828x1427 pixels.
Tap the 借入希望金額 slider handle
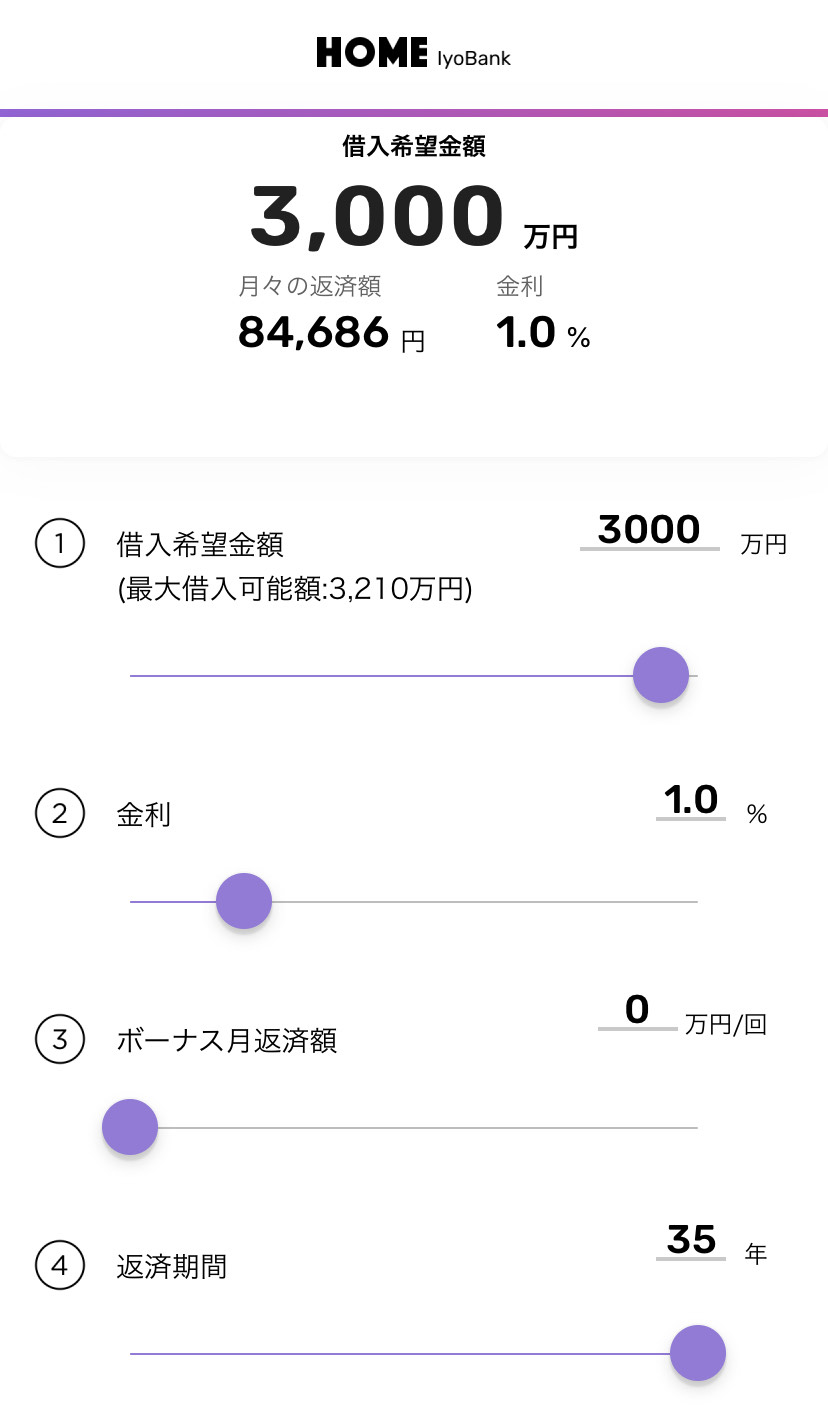tap(661, 675)
